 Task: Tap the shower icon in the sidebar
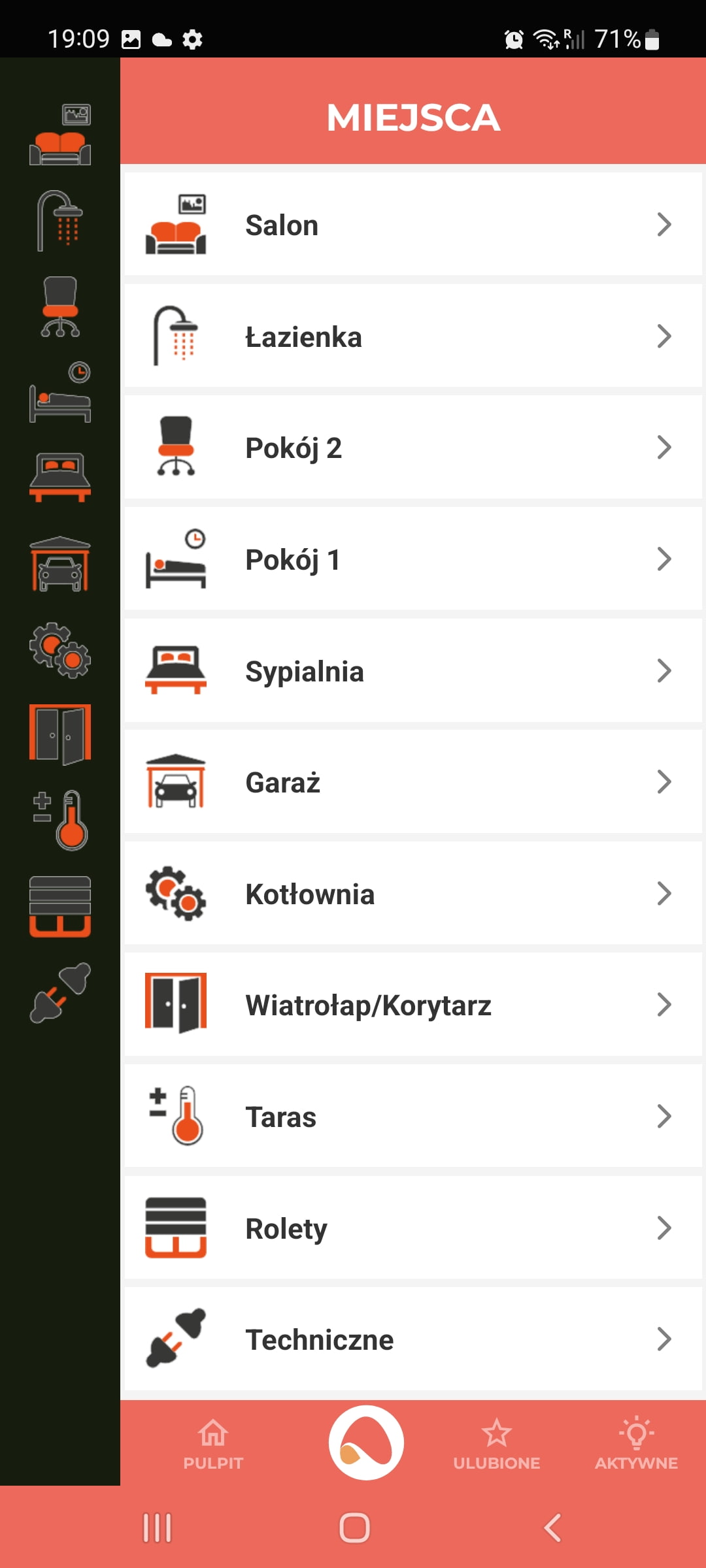59,221
